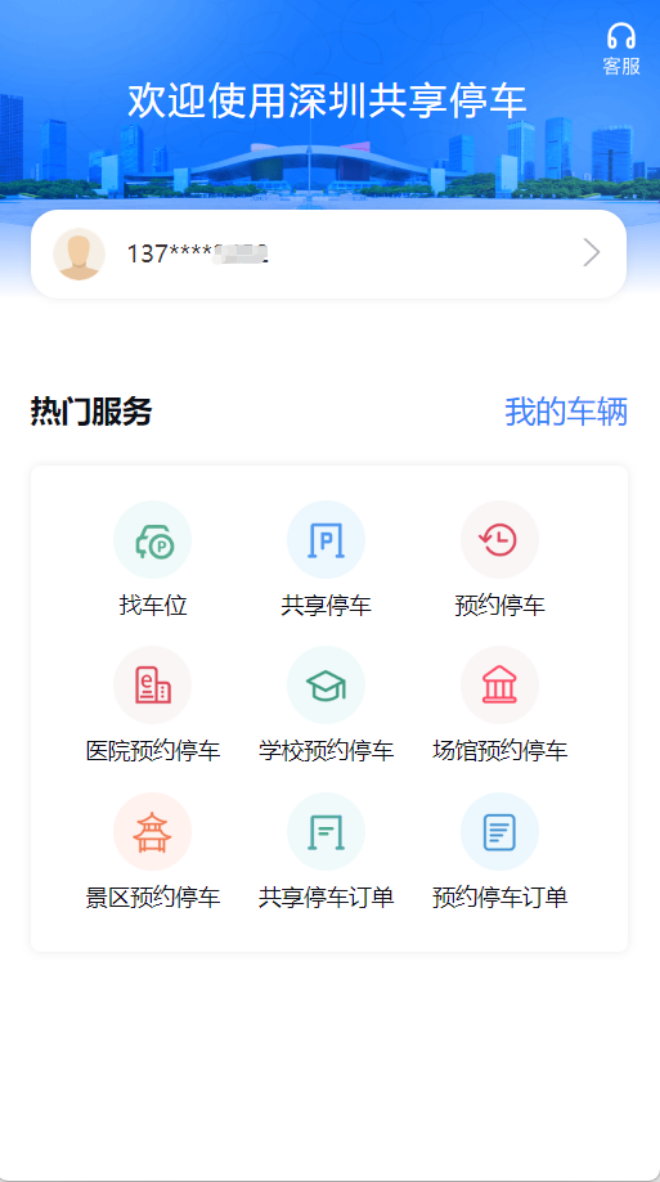
Task: View 共享停车订单
Action: (x=326, y=852)
